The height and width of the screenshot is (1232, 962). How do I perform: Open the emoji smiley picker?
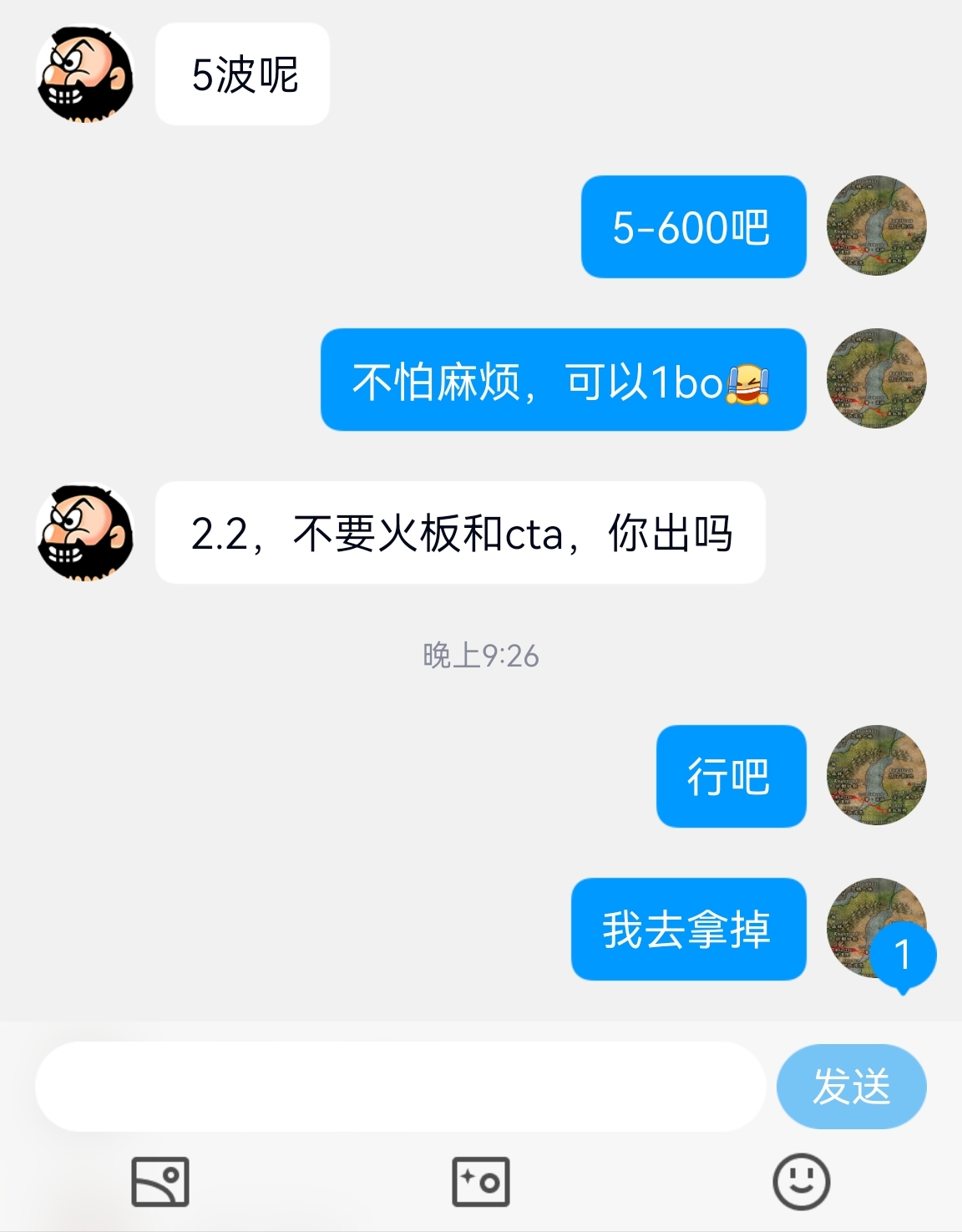(801, 1182)
